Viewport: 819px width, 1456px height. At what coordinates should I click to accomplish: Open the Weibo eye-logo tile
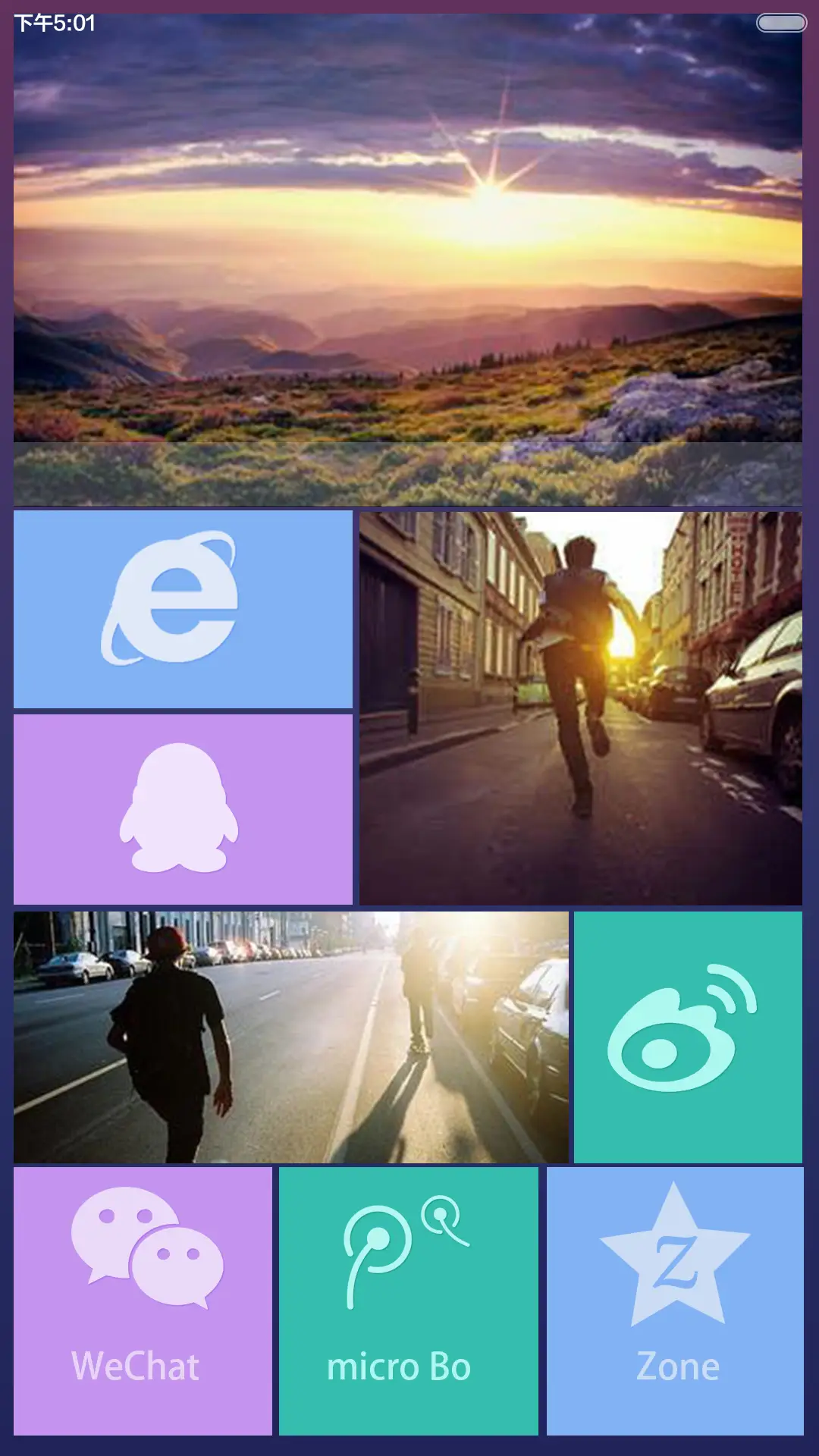pos(688,1037)
